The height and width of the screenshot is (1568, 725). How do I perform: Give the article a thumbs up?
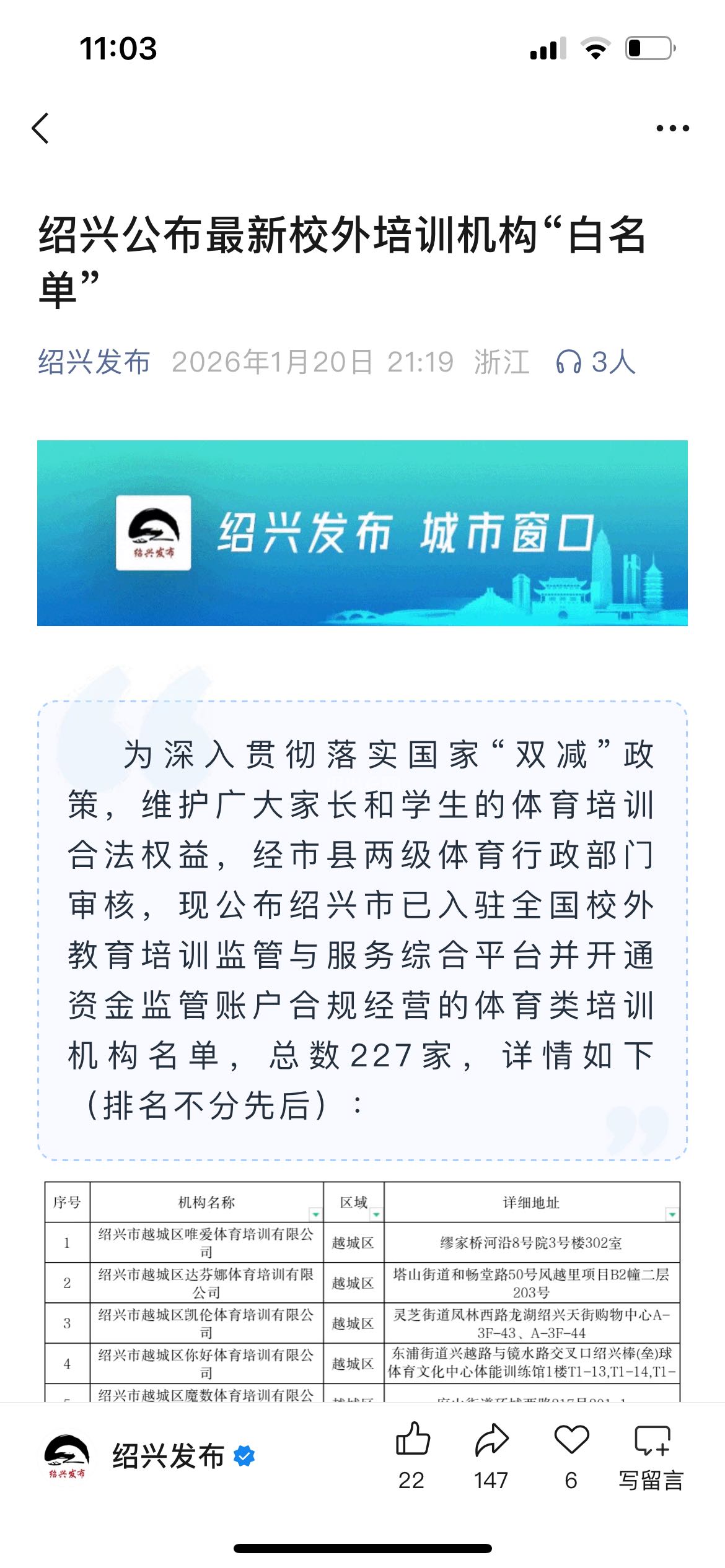pos(412,1455)
